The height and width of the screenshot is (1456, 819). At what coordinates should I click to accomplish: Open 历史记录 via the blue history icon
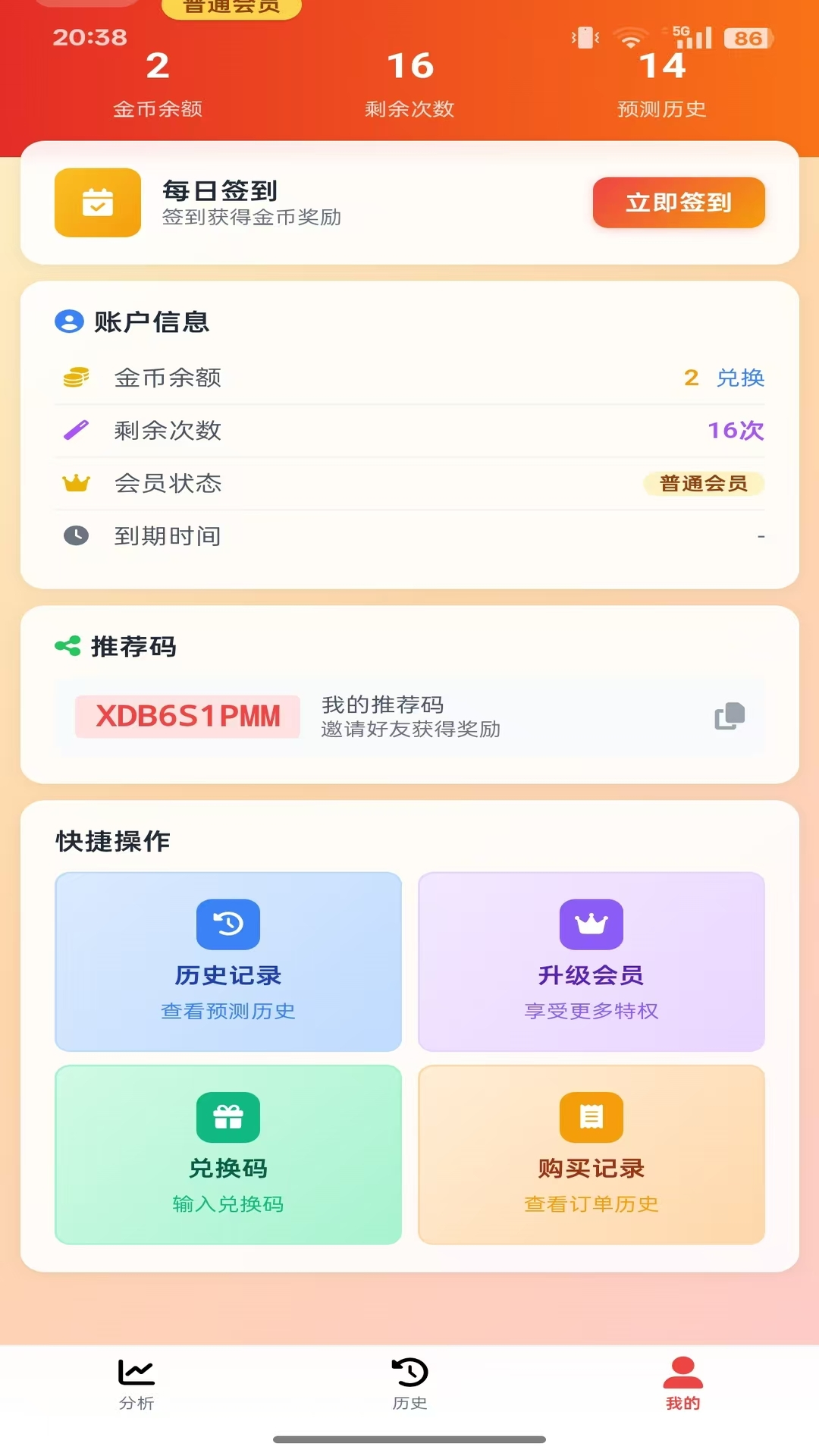(228, 924)
